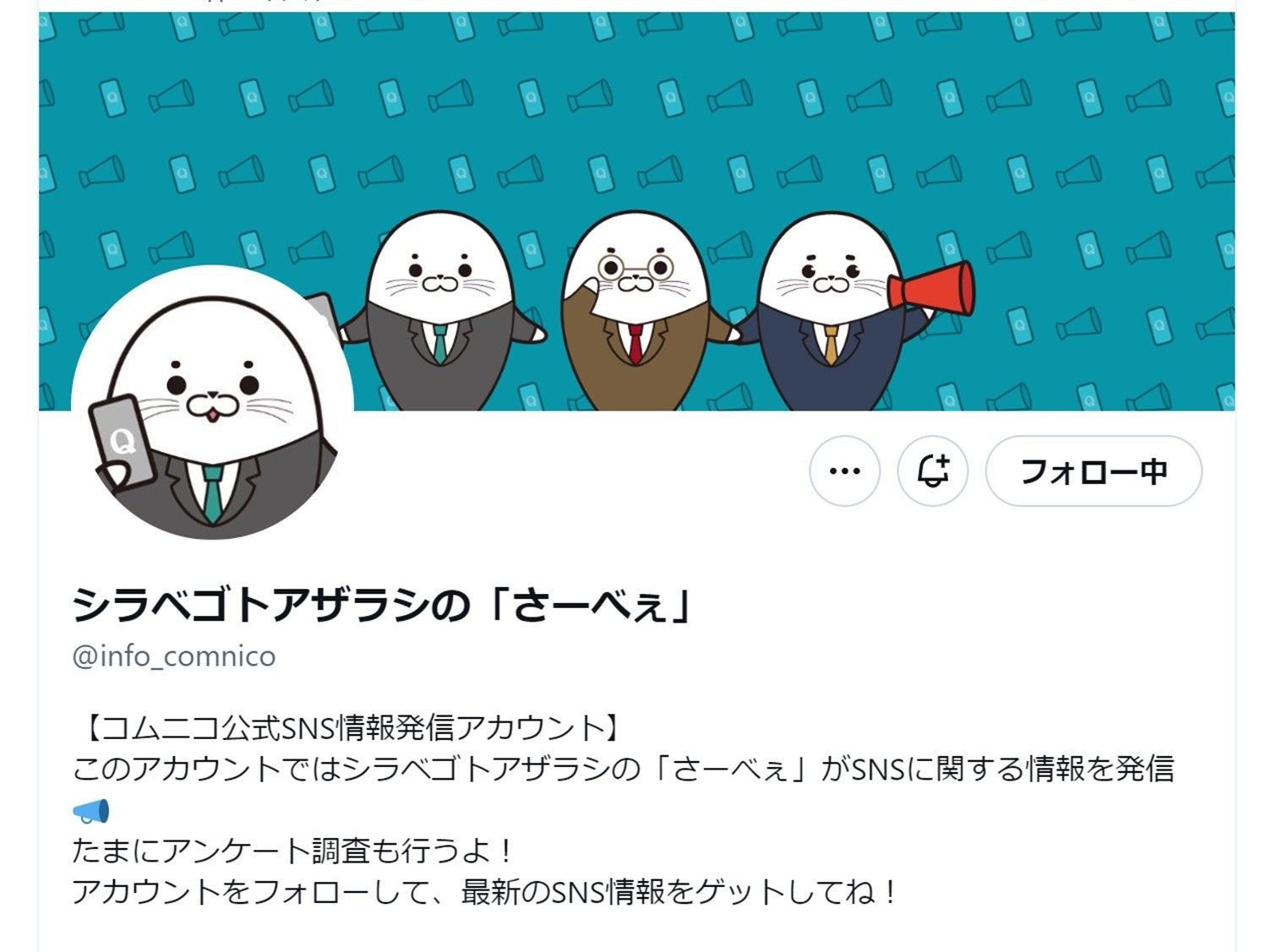This screenshot has width=1276, height=952.
Task: Tap the フォロー中 button
Action: (1093, 471)
